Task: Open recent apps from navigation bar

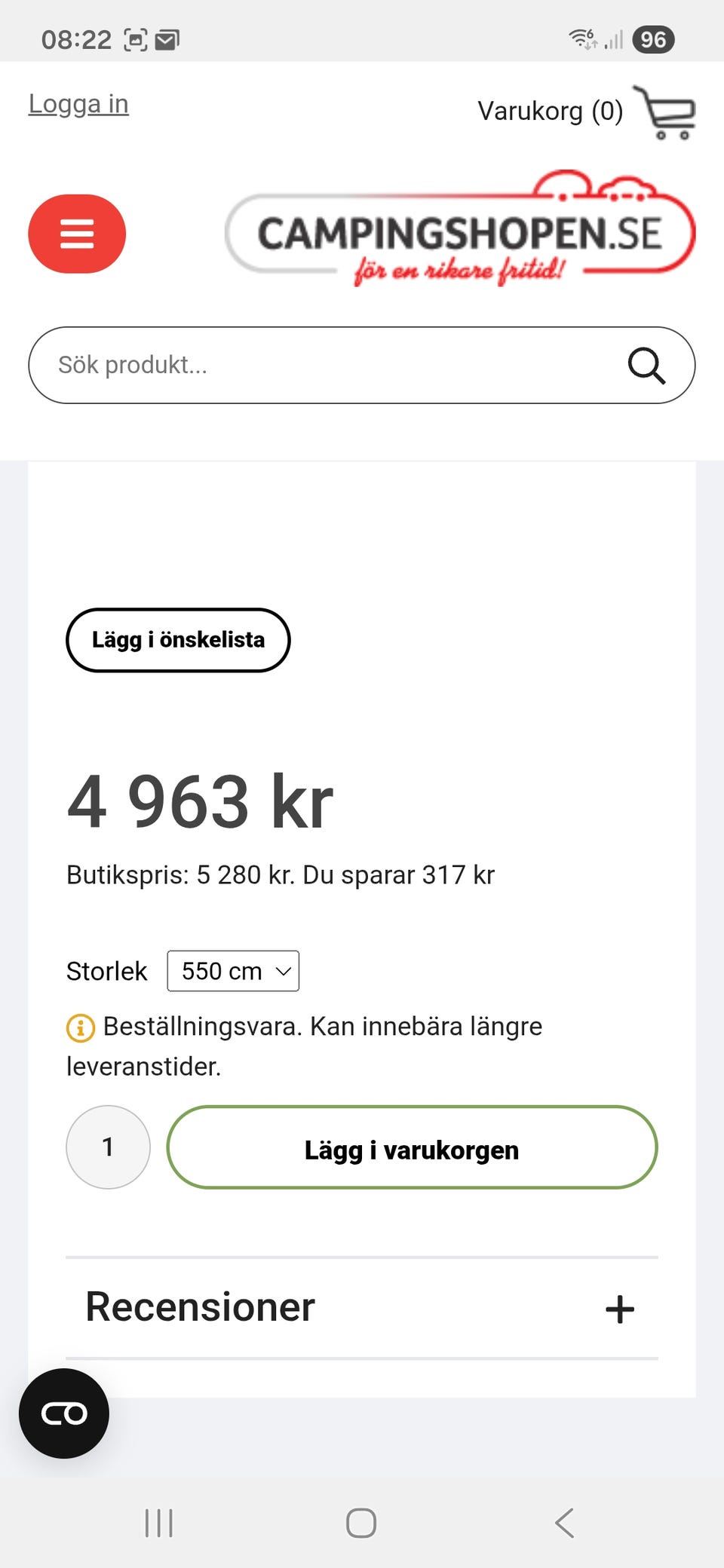Action: [x=159, y=1523]
